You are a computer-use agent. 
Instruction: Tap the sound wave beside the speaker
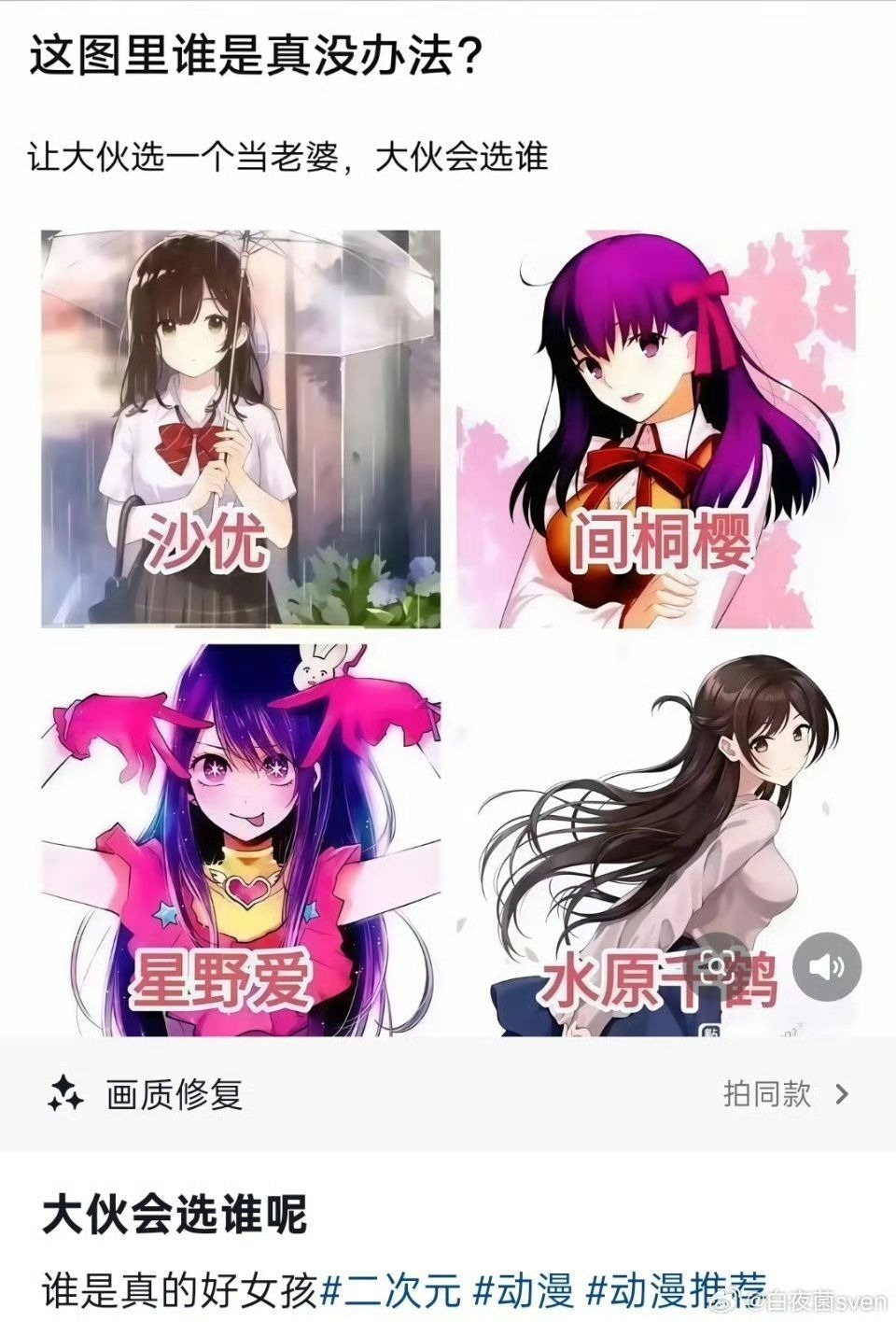coord(838,966)
